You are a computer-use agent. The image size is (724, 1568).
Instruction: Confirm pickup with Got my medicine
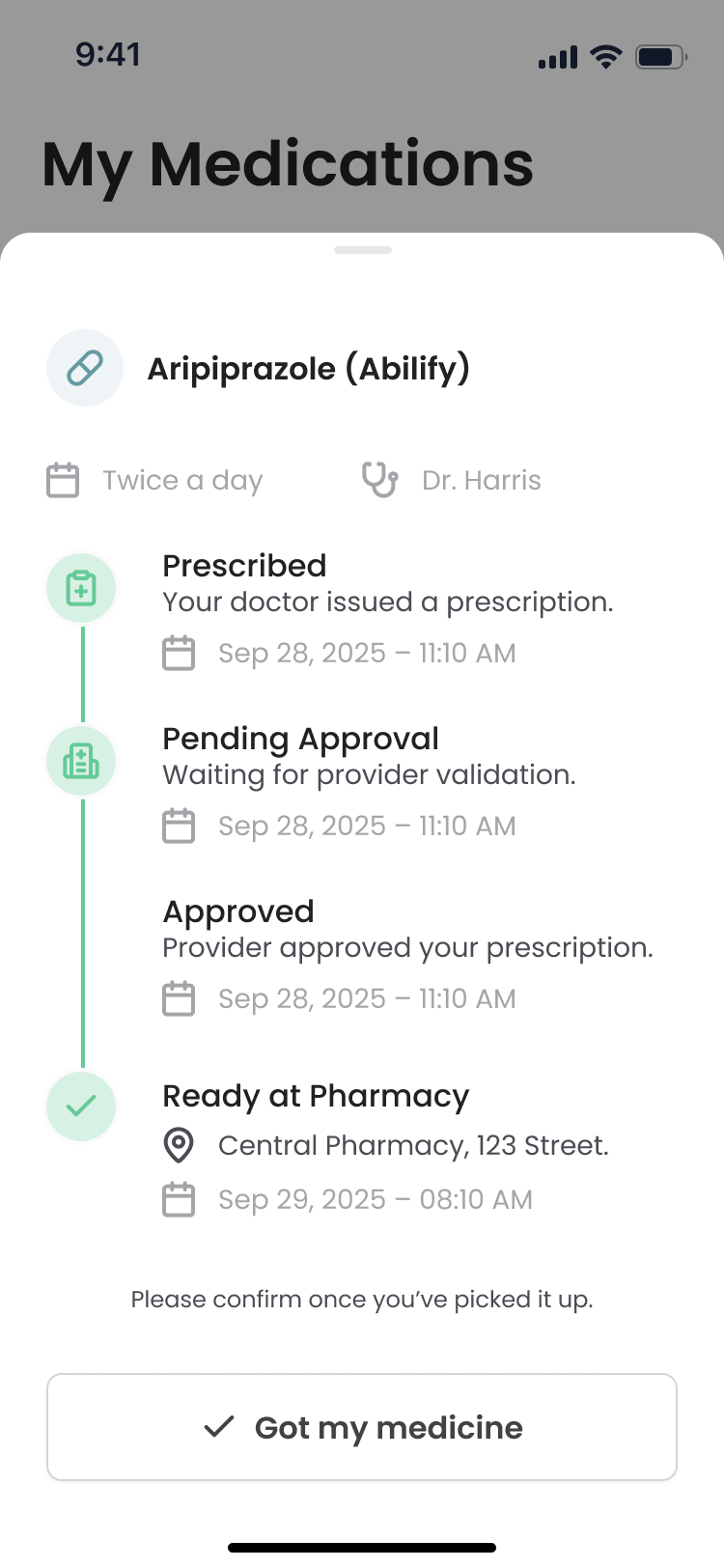tap(362, 1427)
